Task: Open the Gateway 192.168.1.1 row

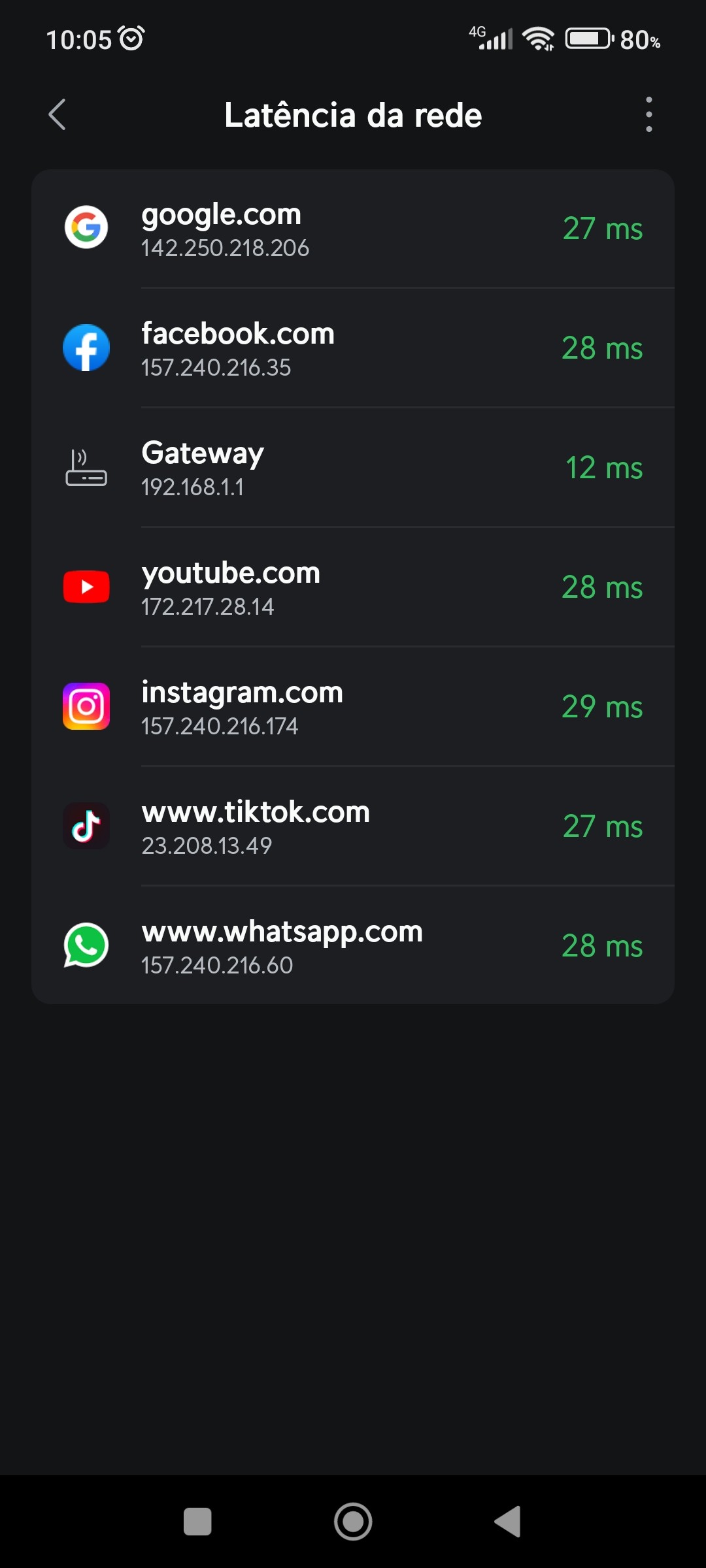Action: 353,468
